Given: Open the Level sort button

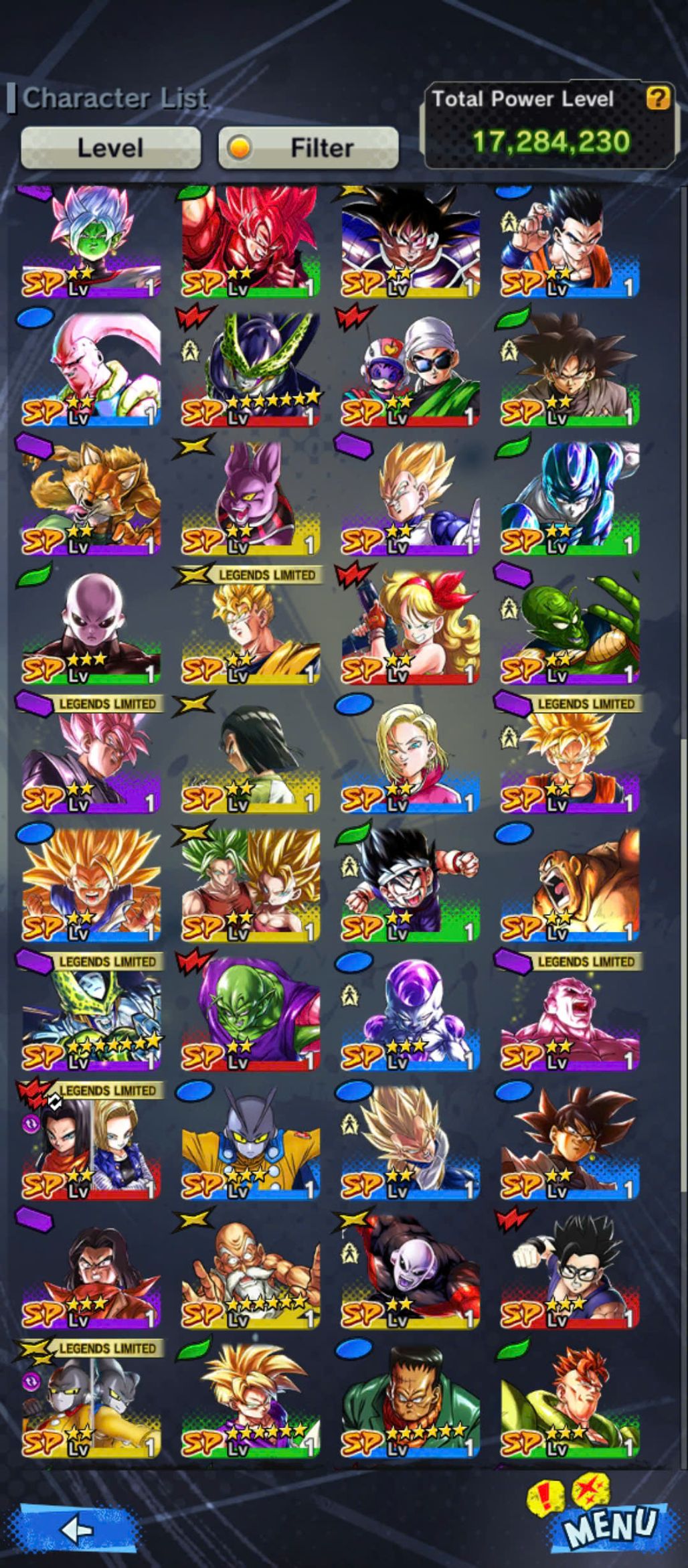Looking at the screenshot, I should (x=110, y=147).
